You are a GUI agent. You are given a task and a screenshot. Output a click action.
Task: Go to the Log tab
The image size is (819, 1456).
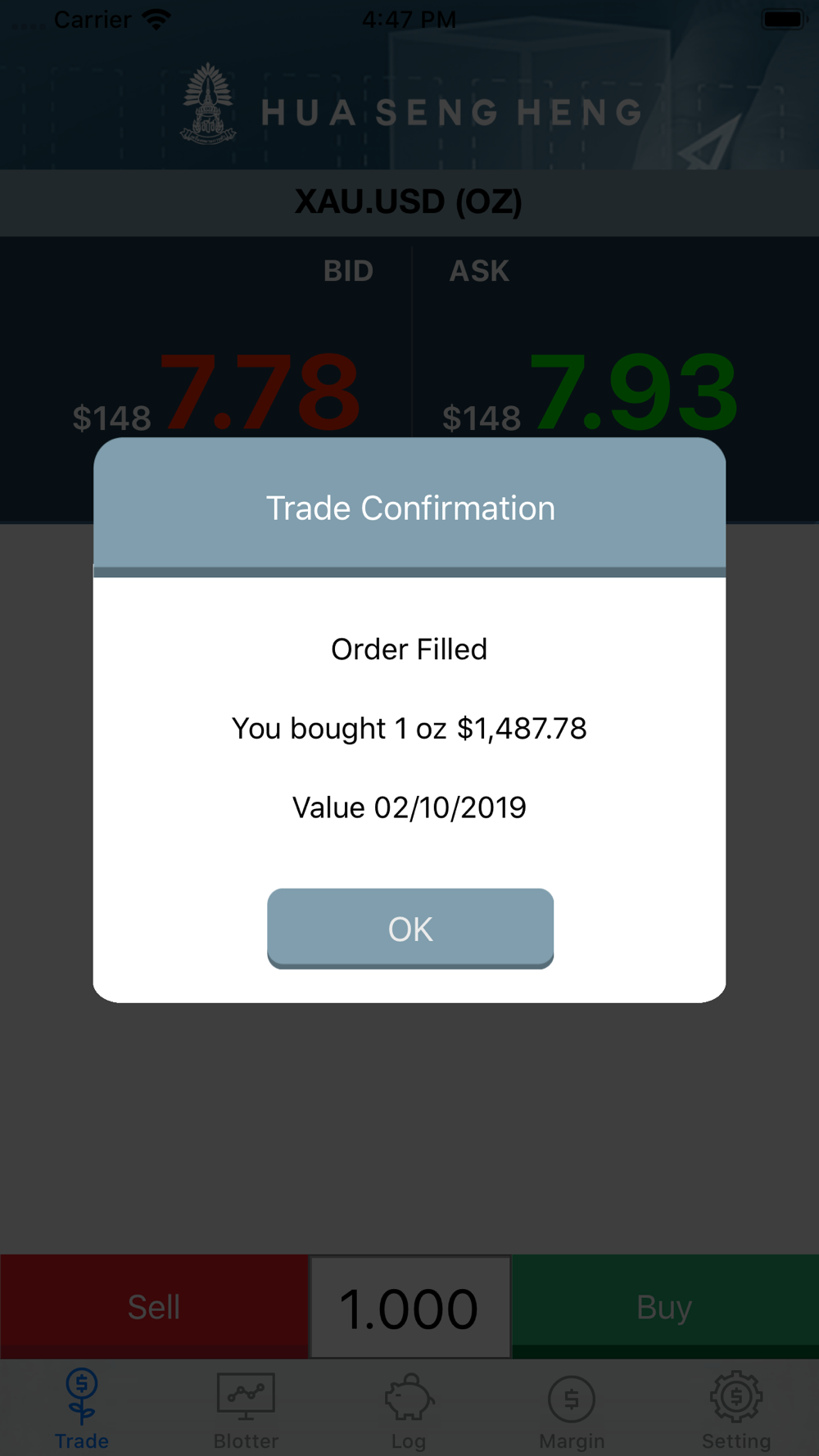click(409, 1409)
